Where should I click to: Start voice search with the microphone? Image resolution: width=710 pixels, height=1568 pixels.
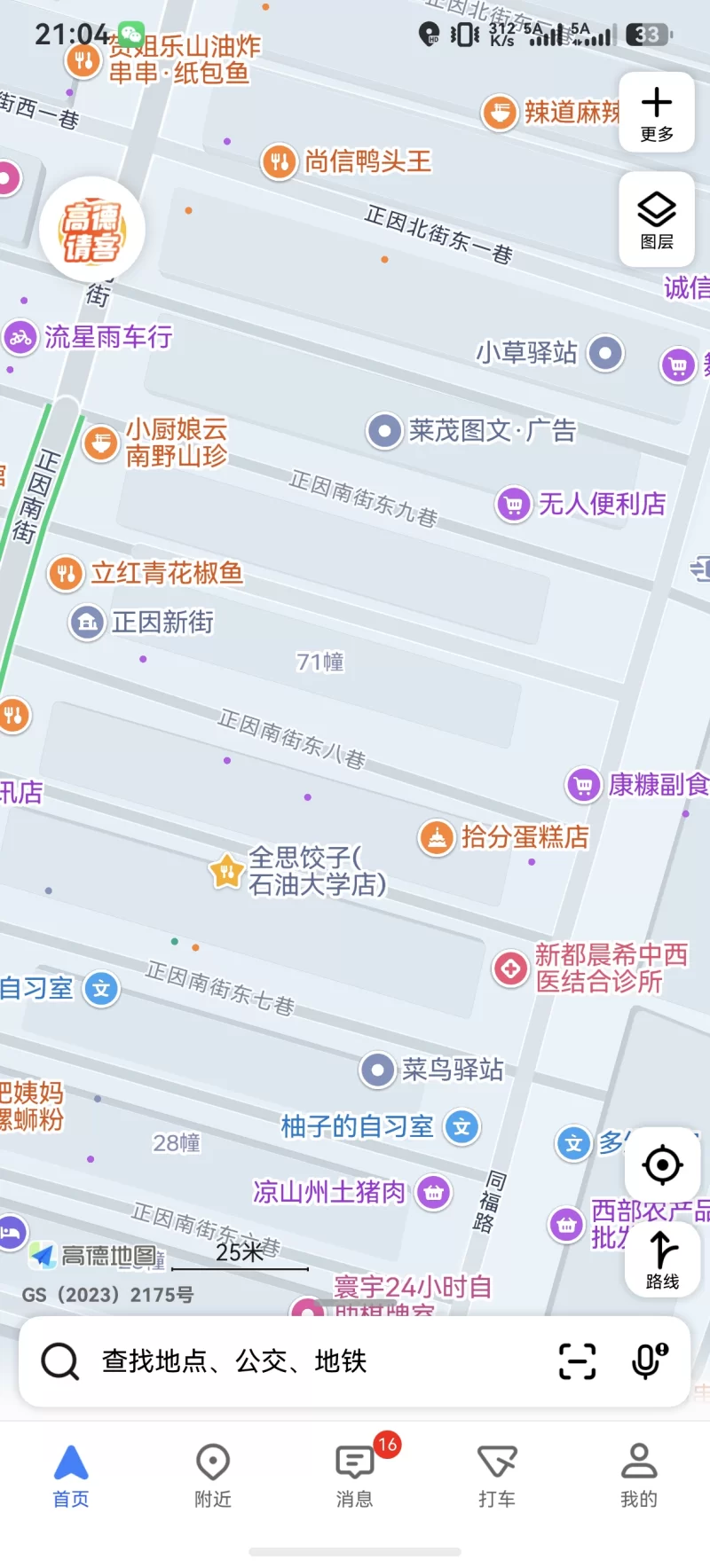(x=648, y=1361)
